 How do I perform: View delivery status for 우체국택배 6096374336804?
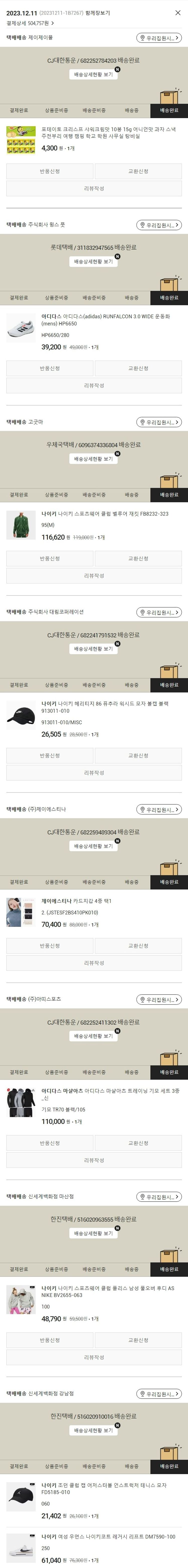coord(93,459)
